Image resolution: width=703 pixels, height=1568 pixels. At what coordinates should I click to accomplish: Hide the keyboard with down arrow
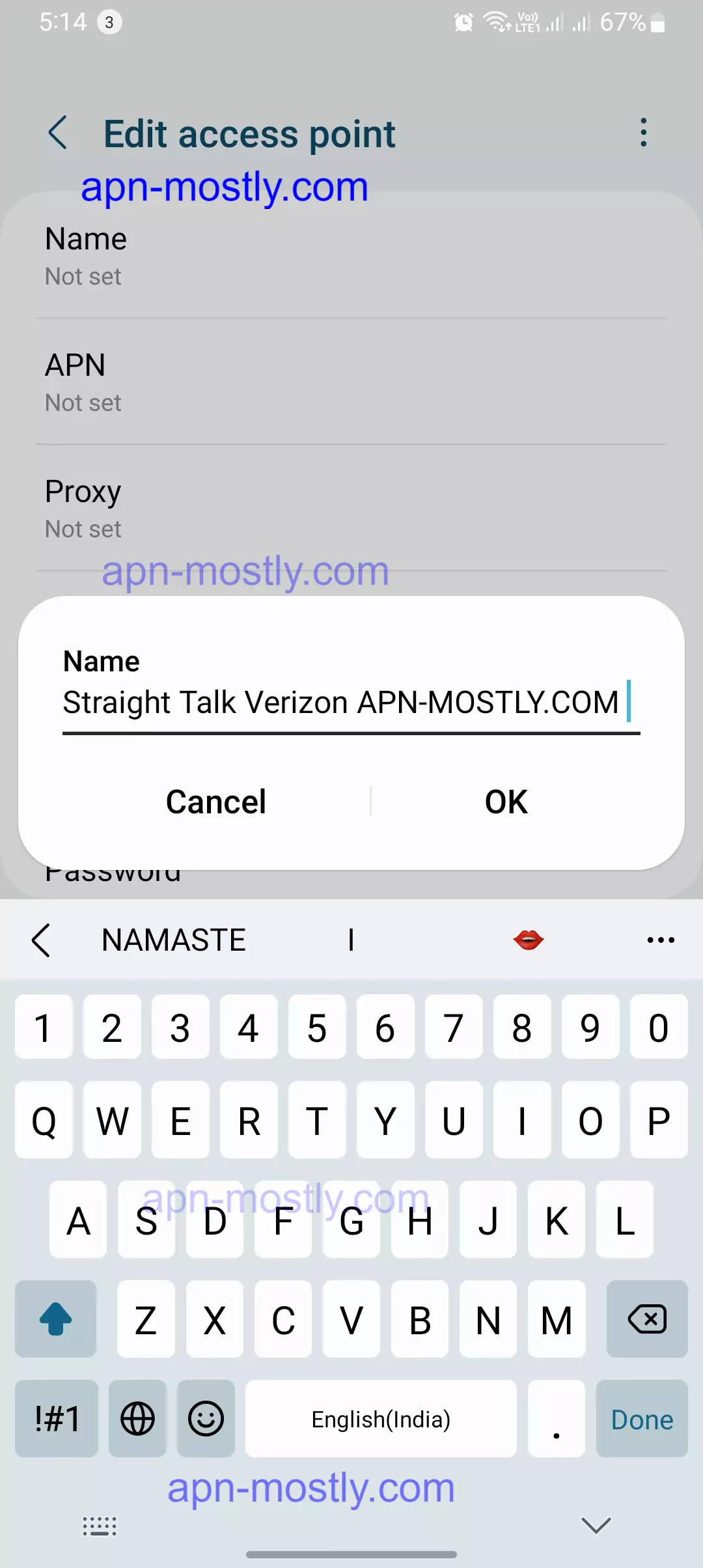pos(596,1525)
